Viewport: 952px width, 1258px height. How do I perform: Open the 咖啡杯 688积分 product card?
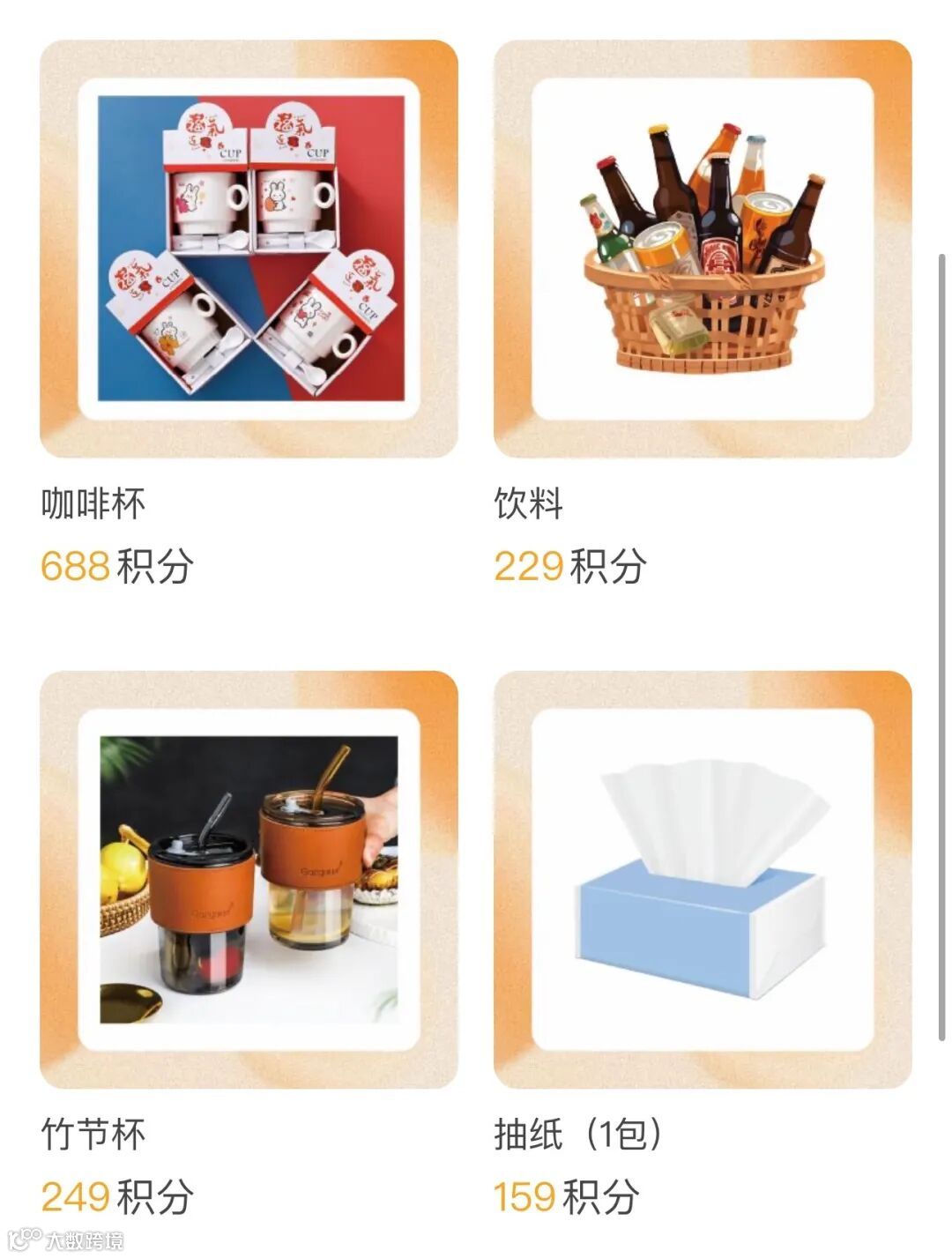pos(249,249)
